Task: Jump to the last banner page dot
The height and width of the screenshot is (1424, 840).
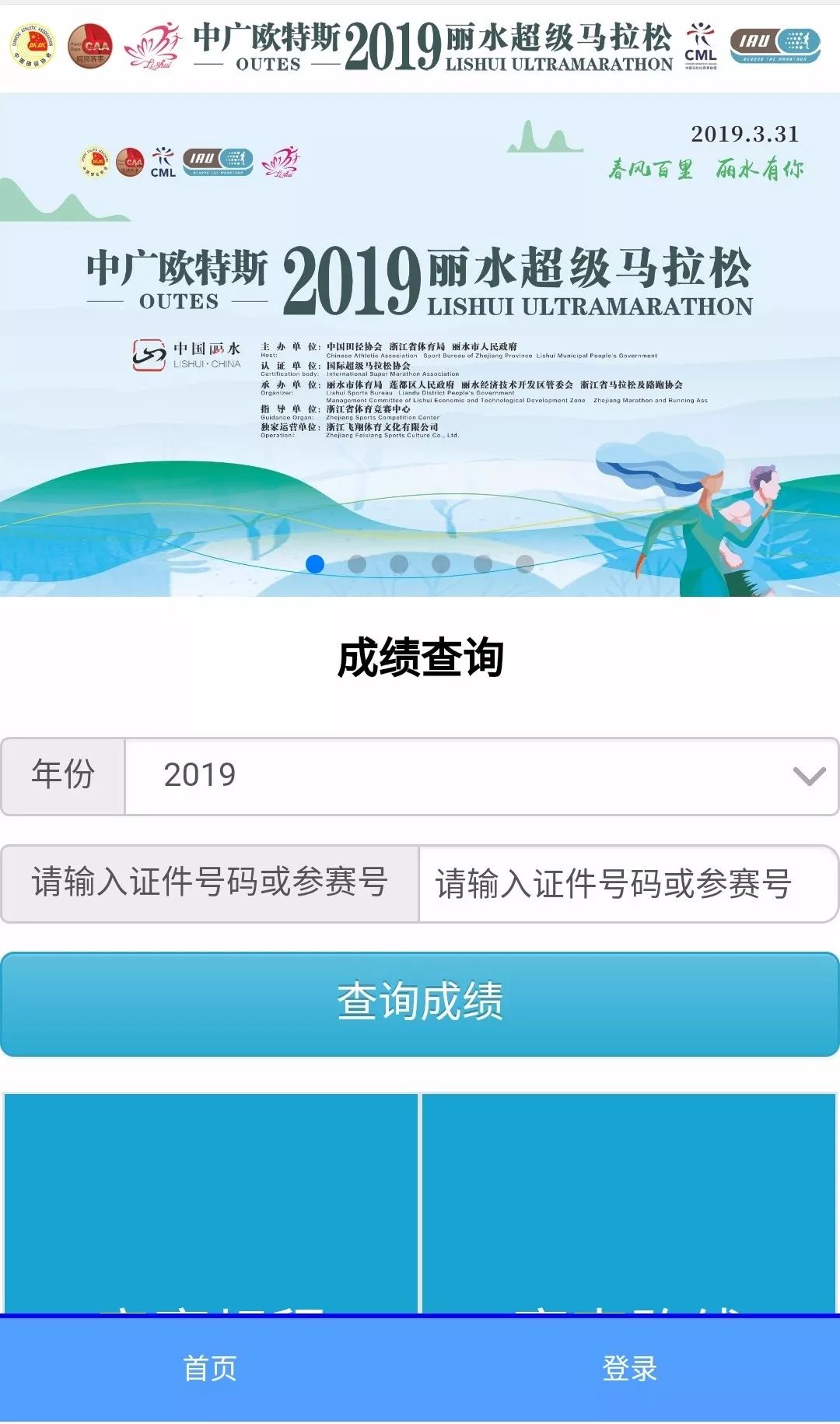Action: coord(525,564)
